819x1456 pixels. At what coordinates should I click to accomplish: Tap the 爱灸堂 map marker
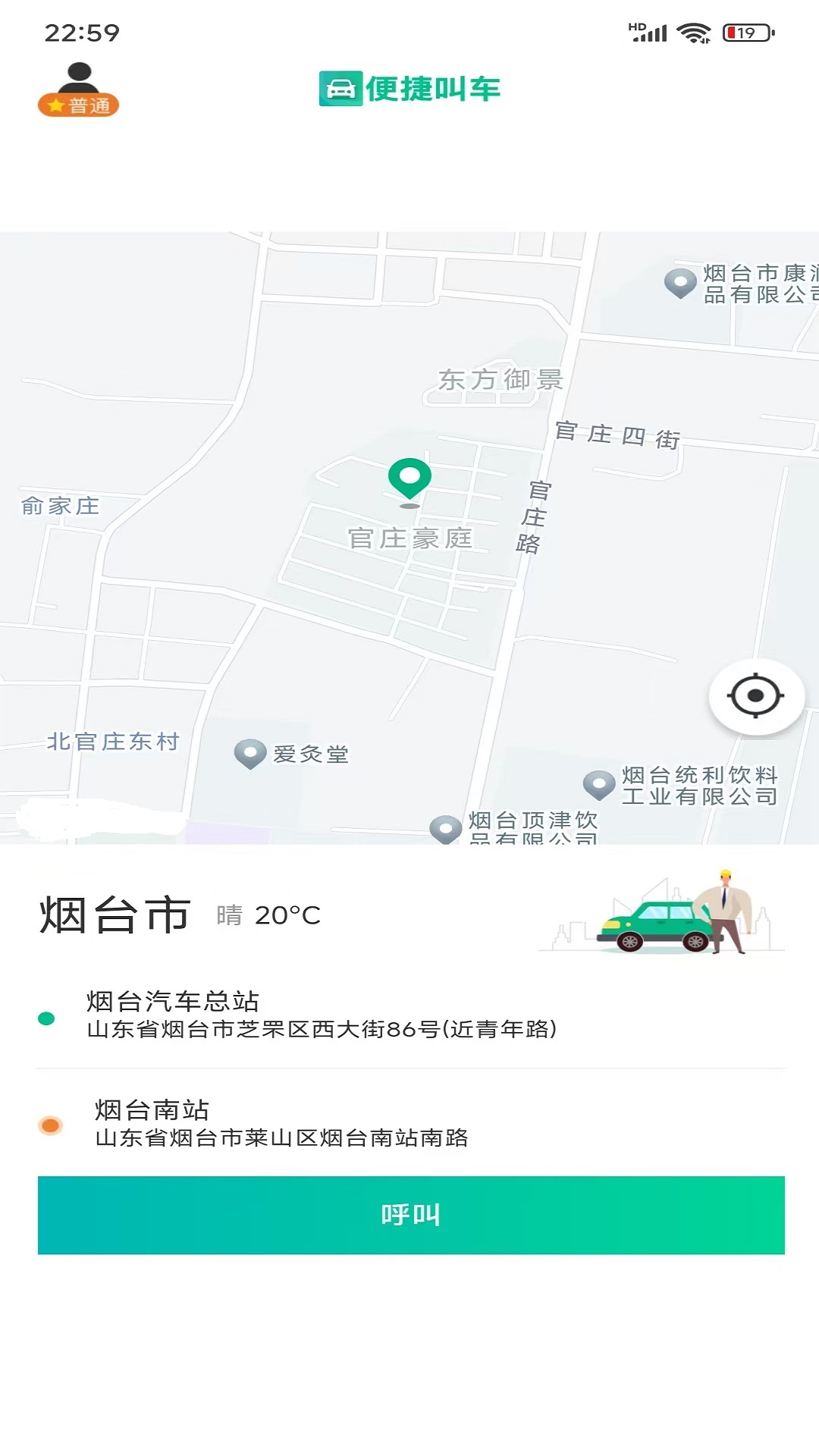pyautogui.click(x=251, y=753)
